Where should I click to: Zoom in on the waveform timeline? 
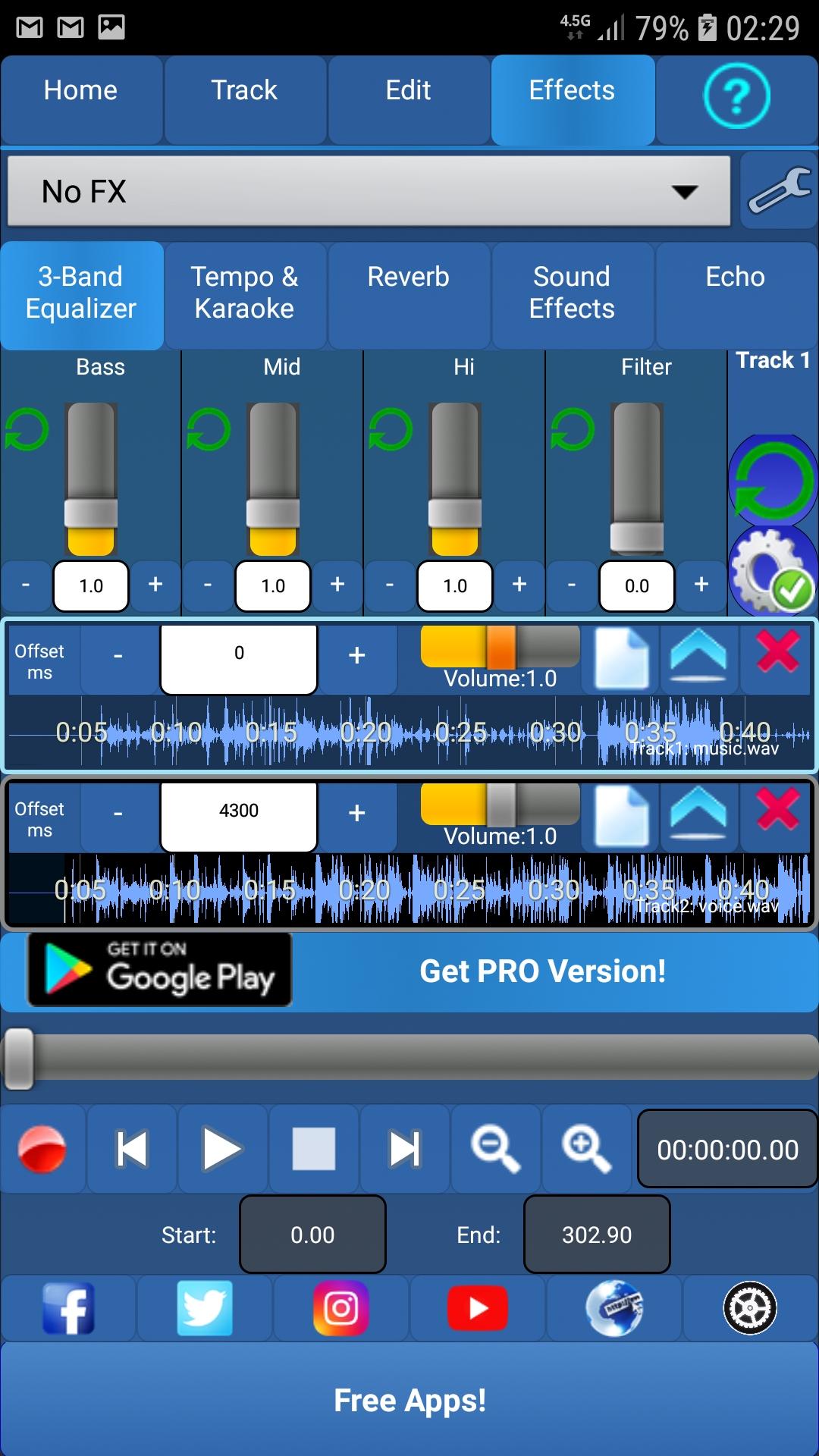click(585, 1148)
